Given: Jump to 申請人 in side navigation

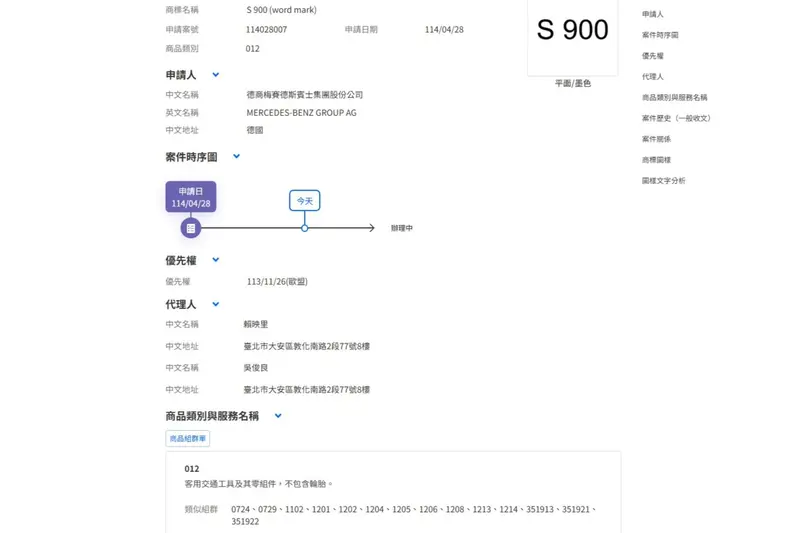Looking at the screenshot, I should tap(653, 14).
